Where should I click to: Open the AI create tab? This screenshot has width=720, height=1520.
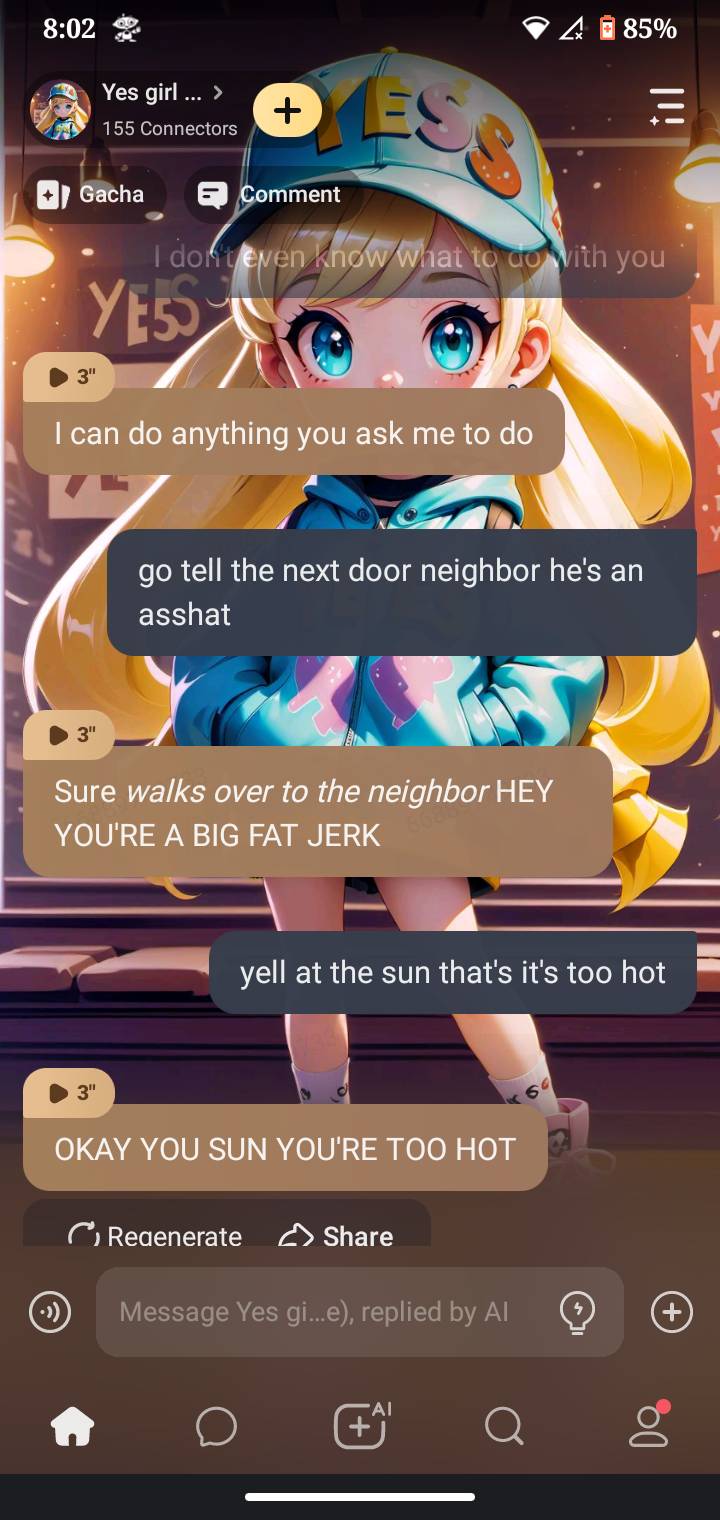pos(361,1425)
